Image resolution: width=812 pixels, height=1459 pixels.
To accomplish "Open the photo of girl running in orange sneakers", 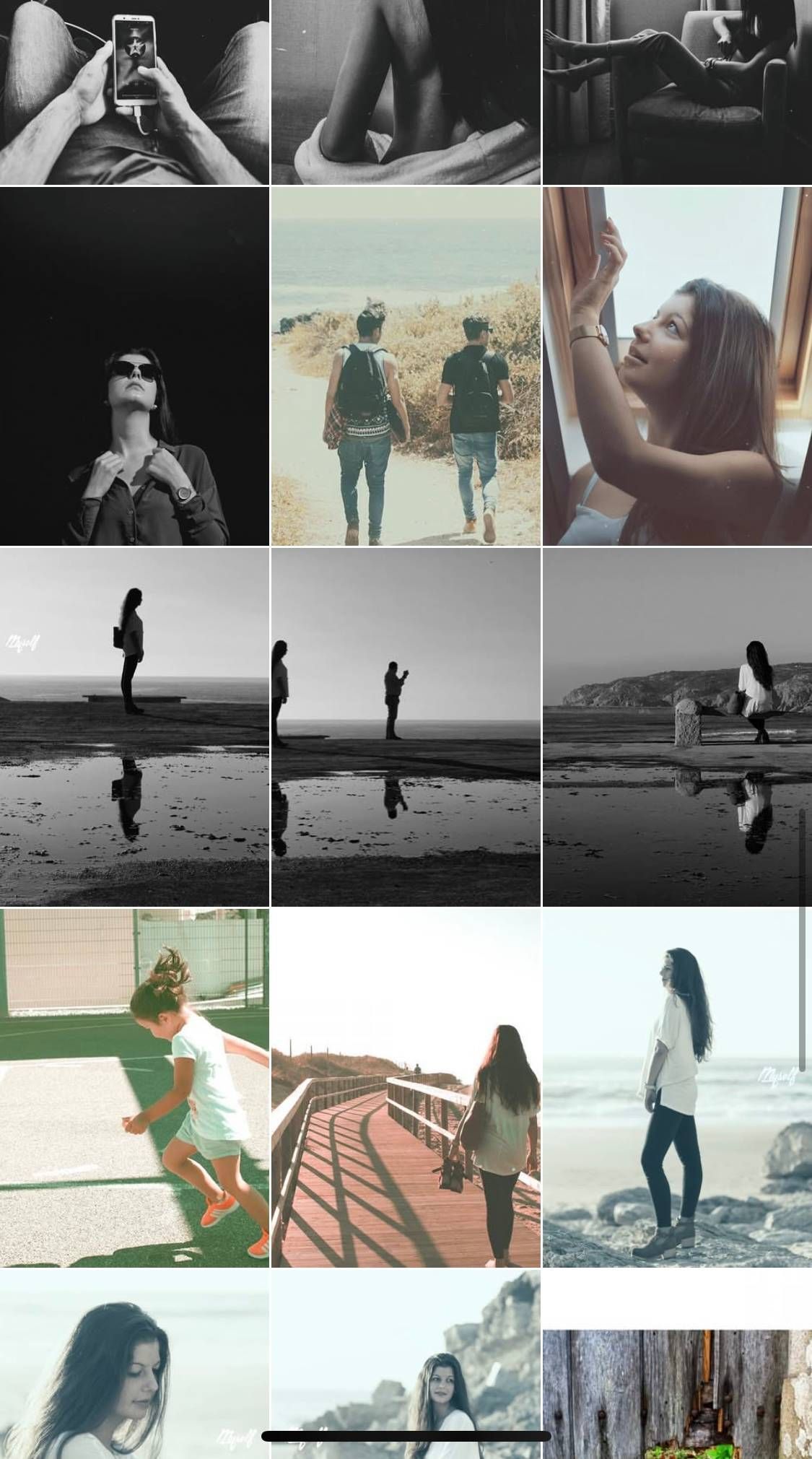I will point(134,1088).
